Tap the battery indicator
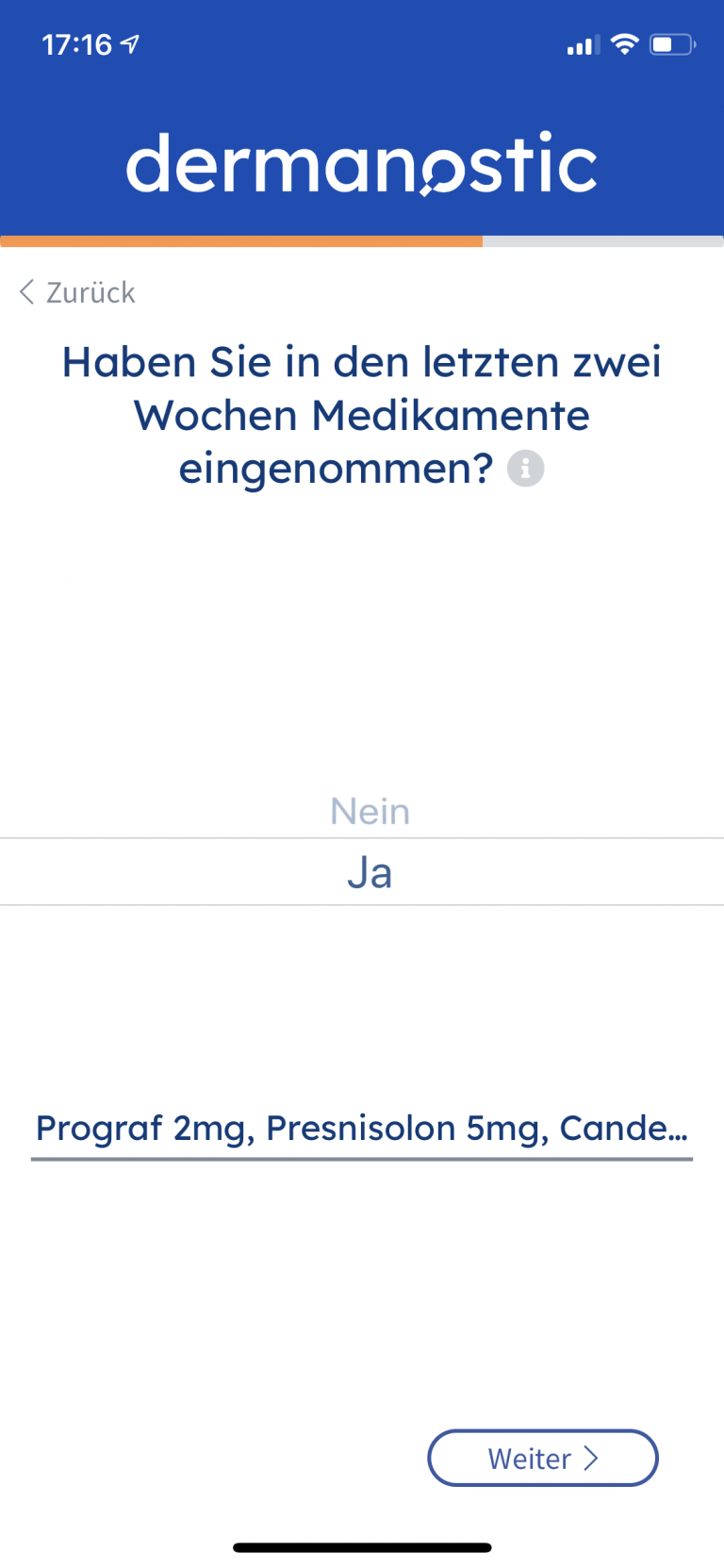724x1568 pixels. [670, 43]
